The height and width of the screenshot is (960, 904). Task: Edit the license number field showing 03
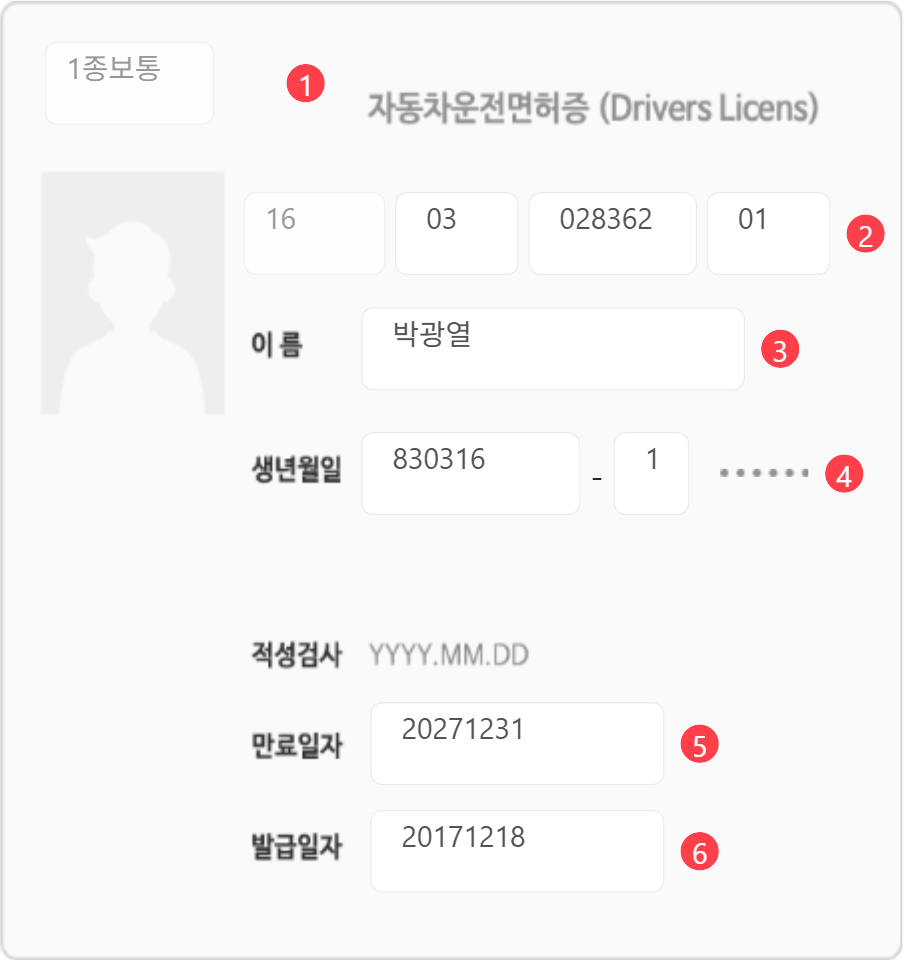[456, 233]
